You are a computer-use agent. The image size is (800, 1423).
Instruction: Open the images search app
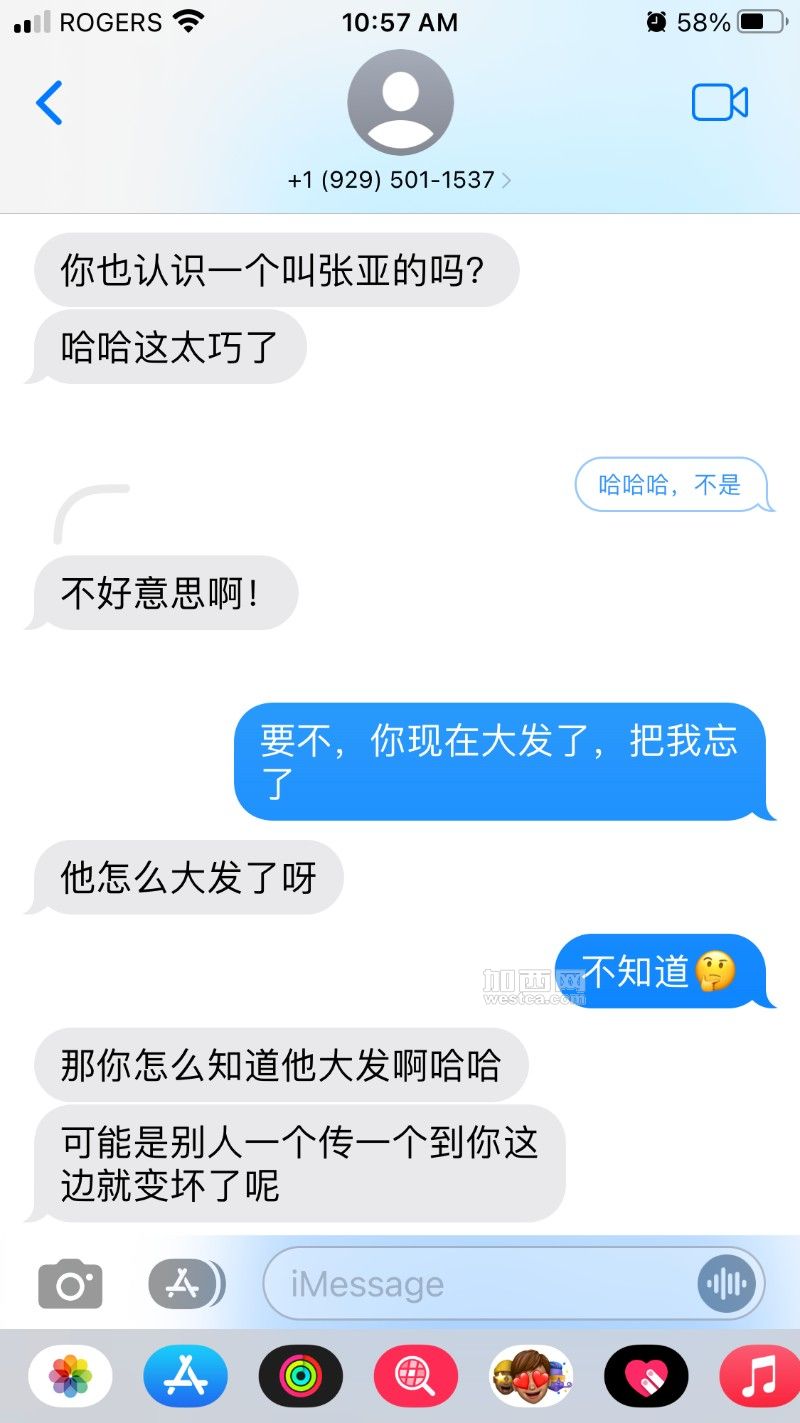416,1377
